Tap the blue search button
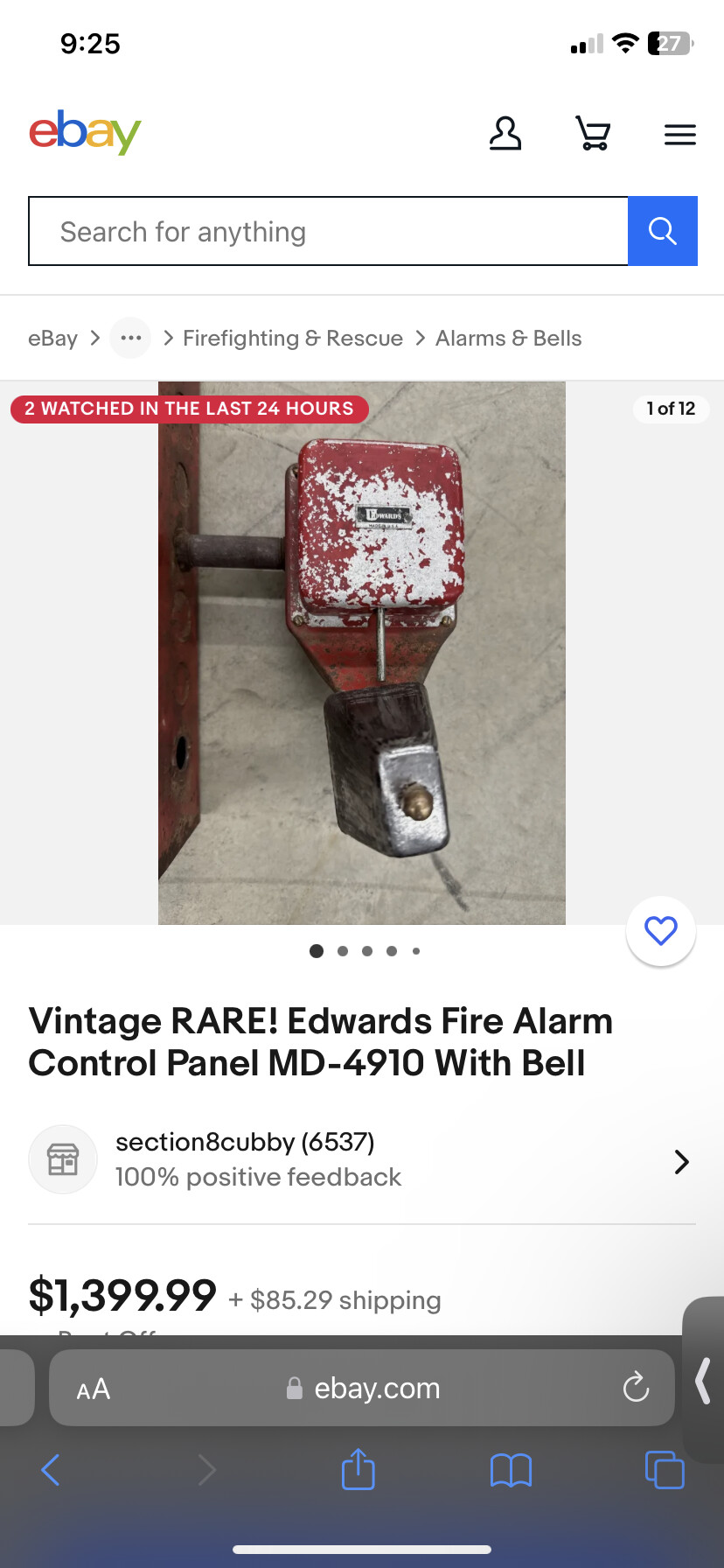This screenshot has width=724, height=1568. point(662,232)
